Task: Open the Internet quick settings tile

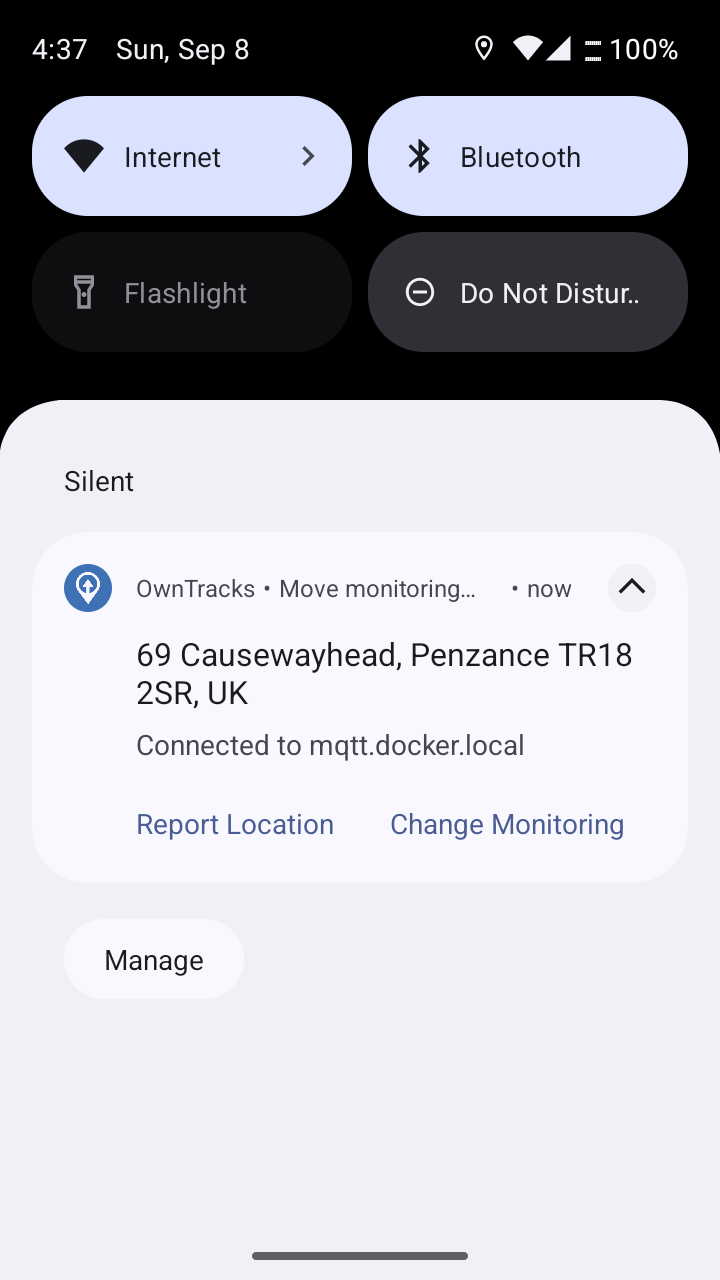Action: pos(192,156)
